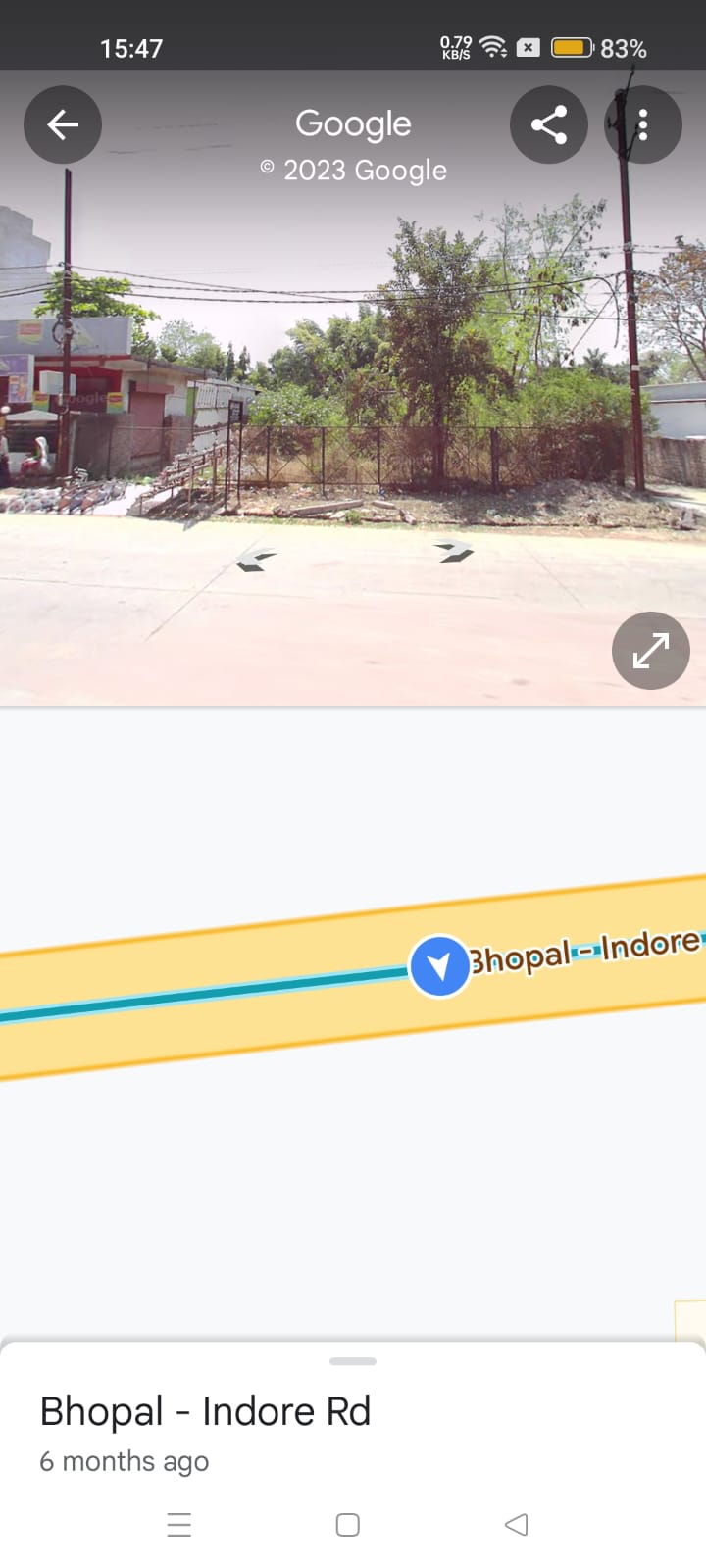Viewport: 706px width, 1568px height.
Task: Open the system recent apps menu
Action: [x=179, y=1525]
